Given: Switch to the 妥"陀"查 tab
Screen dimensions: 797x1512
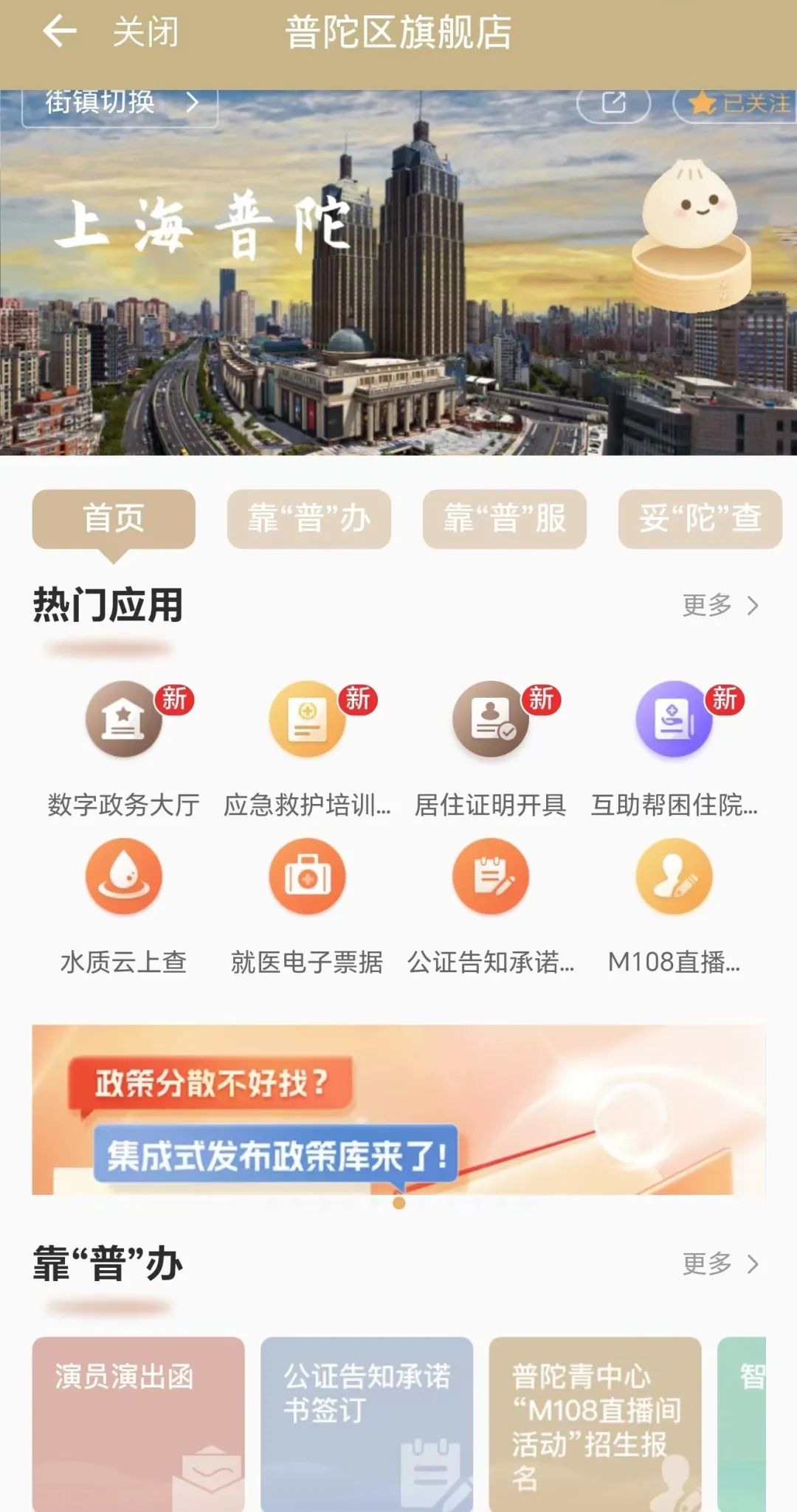Looking at the screenshot, I should 700,519.
